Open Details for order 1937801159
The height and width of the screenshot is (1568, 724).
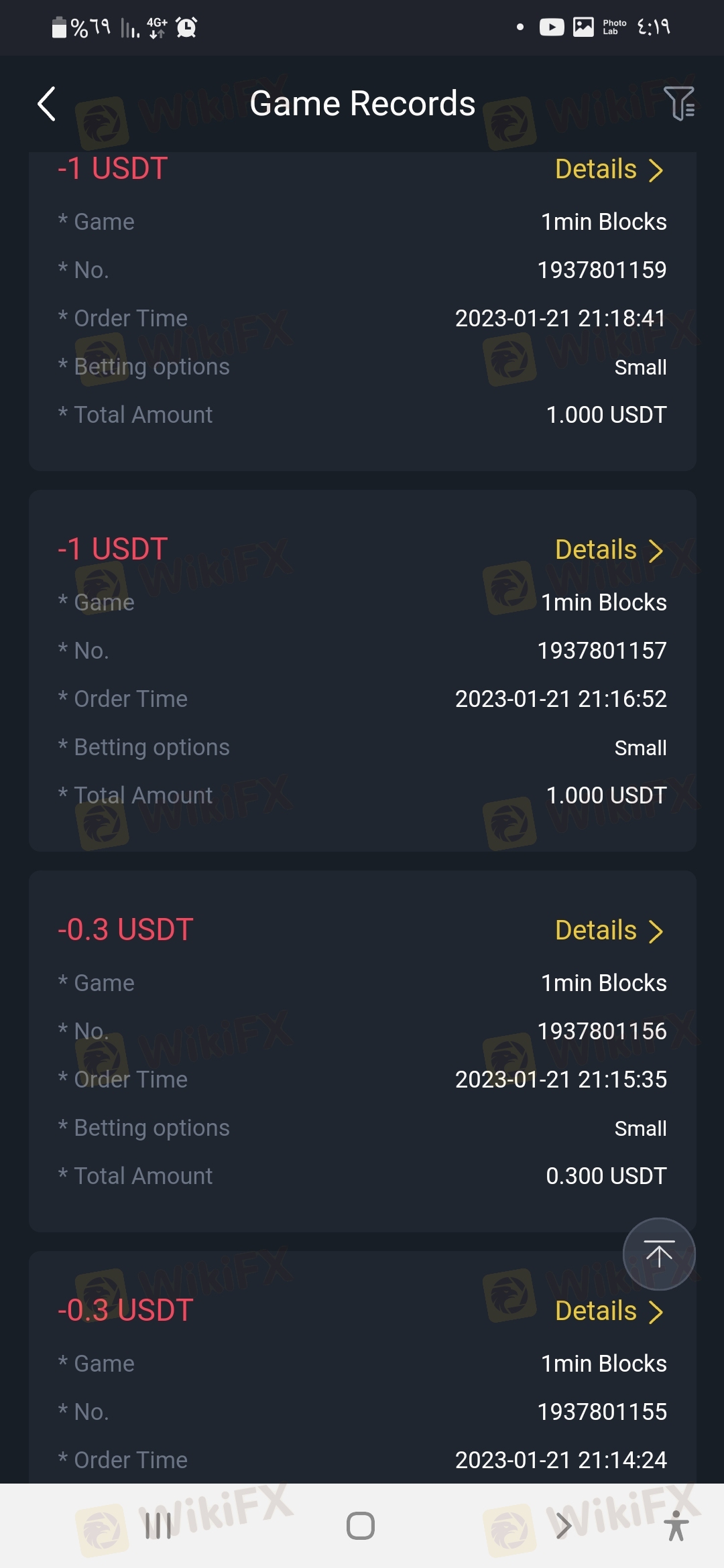pos(609,170)
